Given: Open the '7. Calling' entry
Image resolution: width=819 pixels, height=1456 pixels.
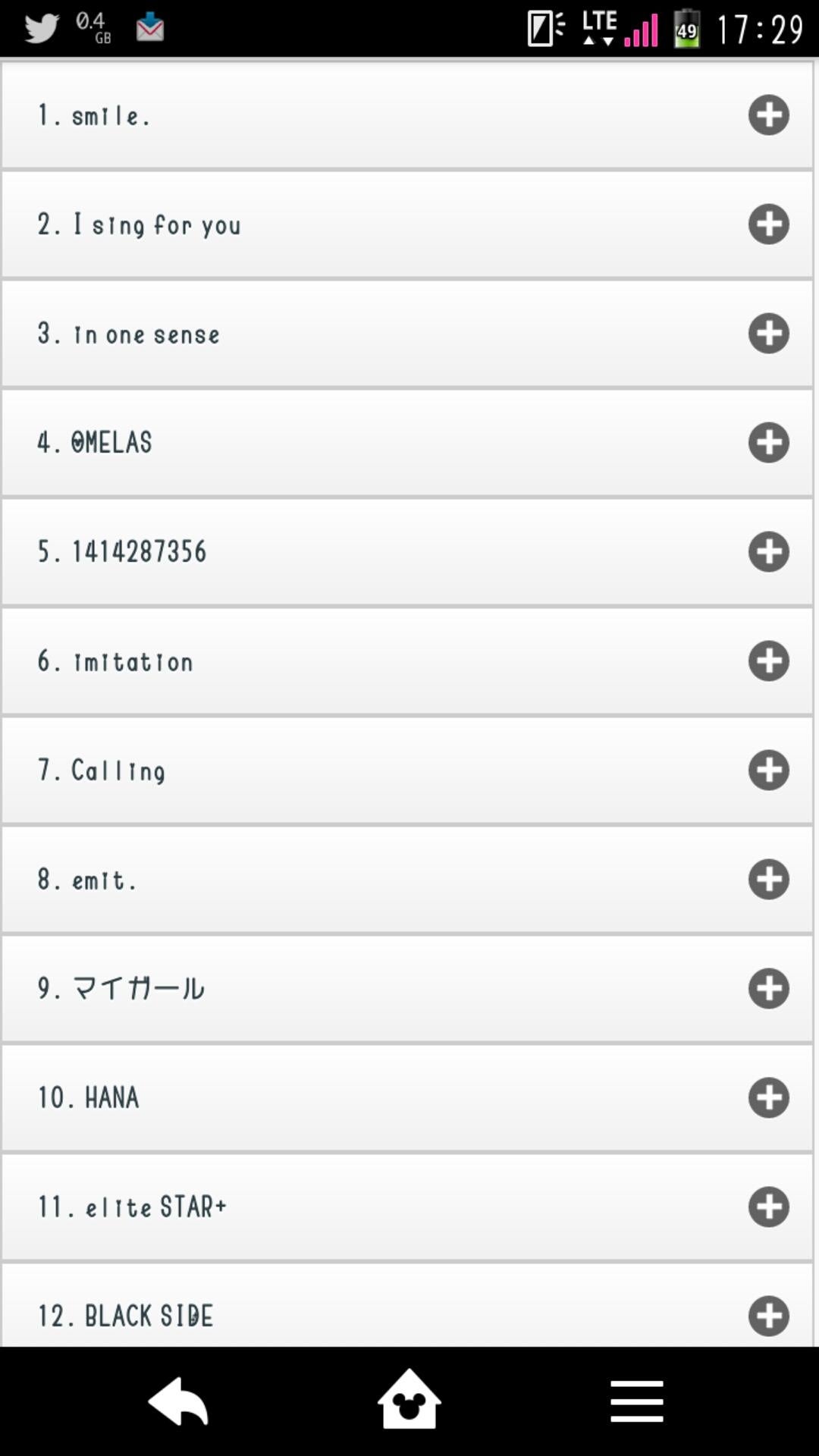Looking at the screenshot, I should [768, 770].
